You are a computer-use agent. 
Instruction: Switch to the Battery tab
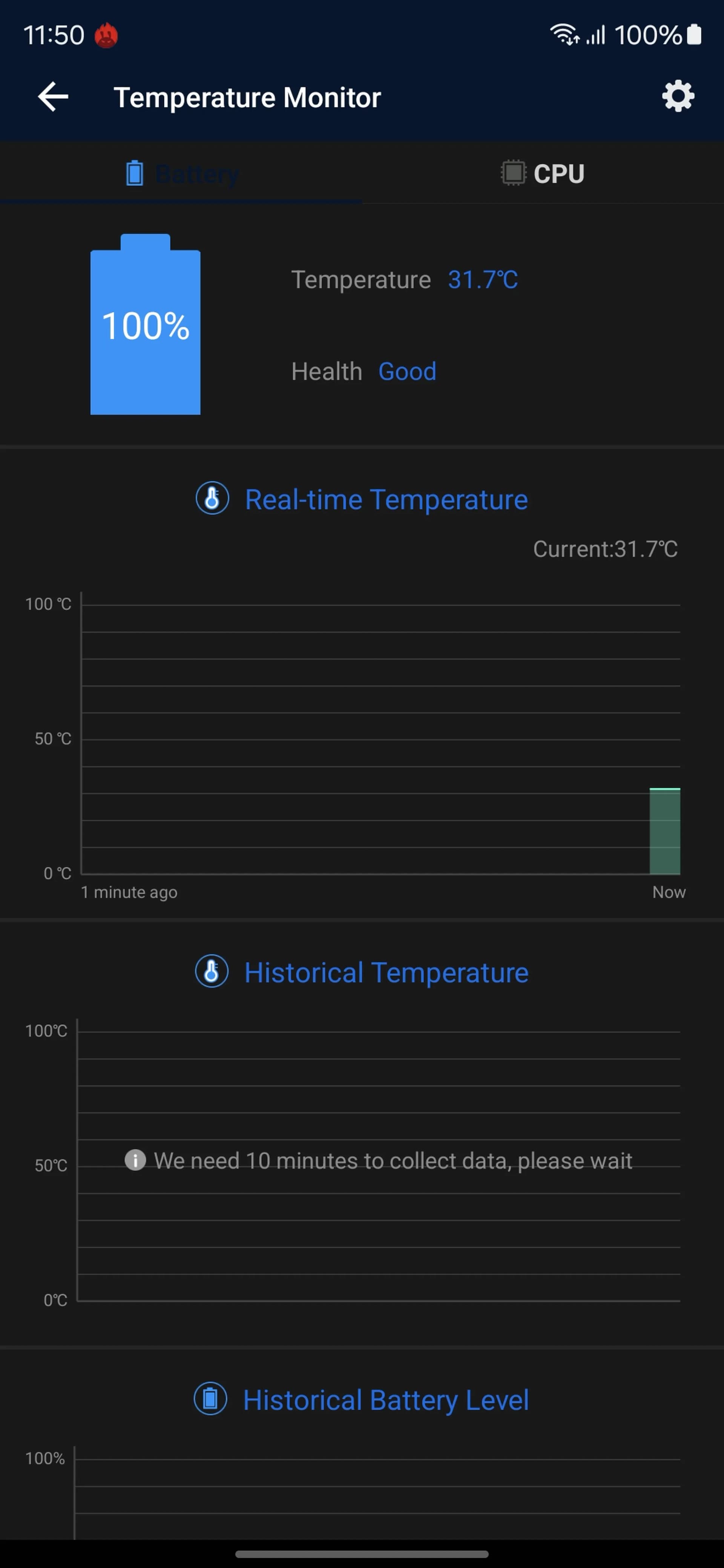[181, 173]
